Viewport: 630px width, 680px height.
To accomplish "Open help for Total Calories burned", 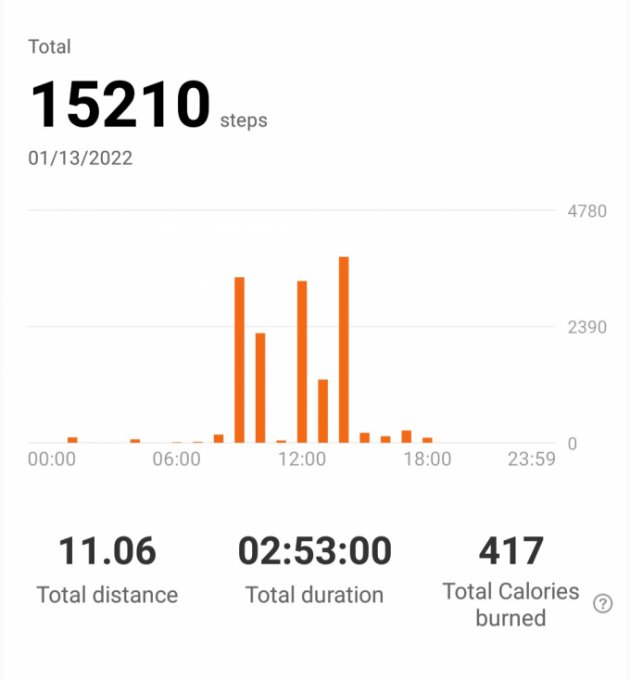I will [602, 604].
